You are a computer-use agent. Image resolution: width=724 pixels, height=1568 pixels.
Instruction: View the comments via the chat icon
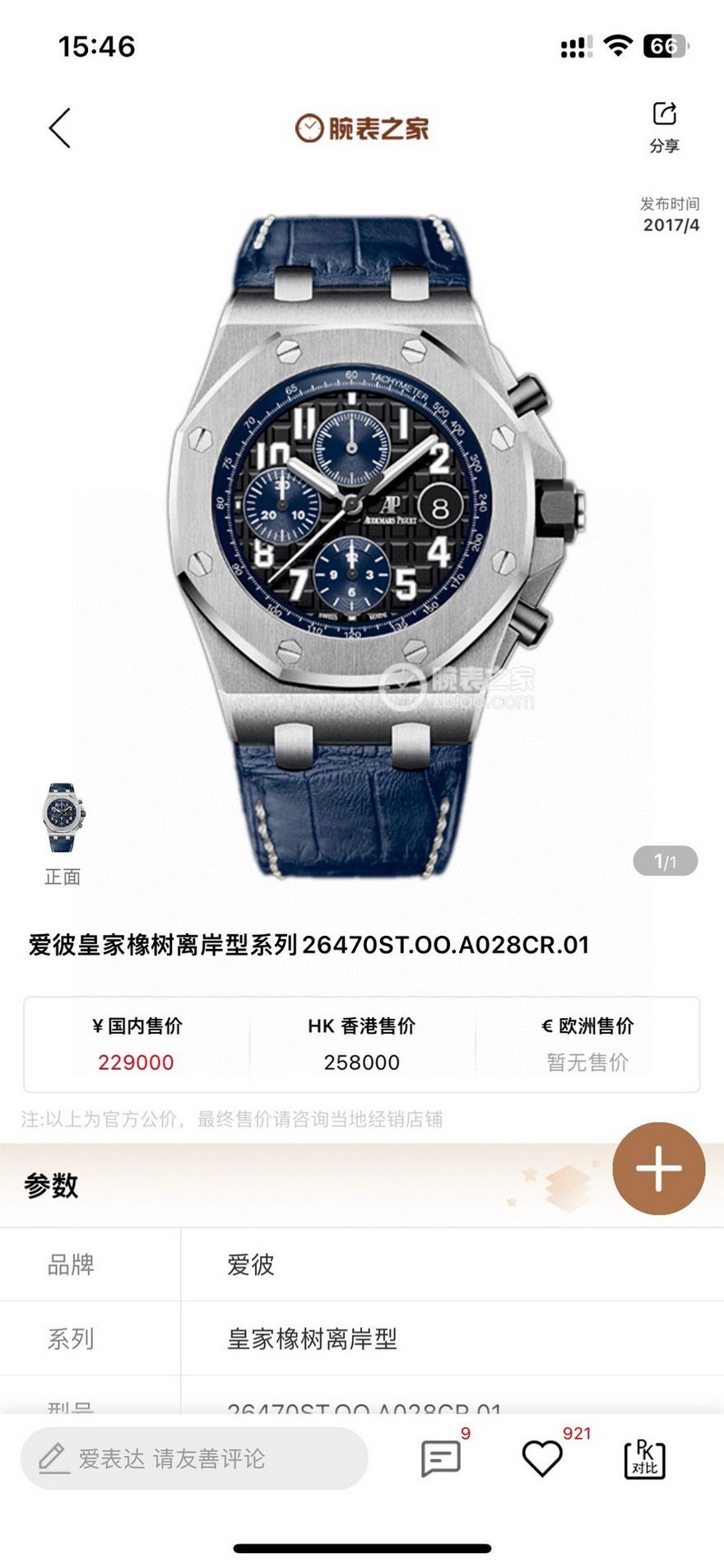pyautogui.click(x=440, y=1459)
